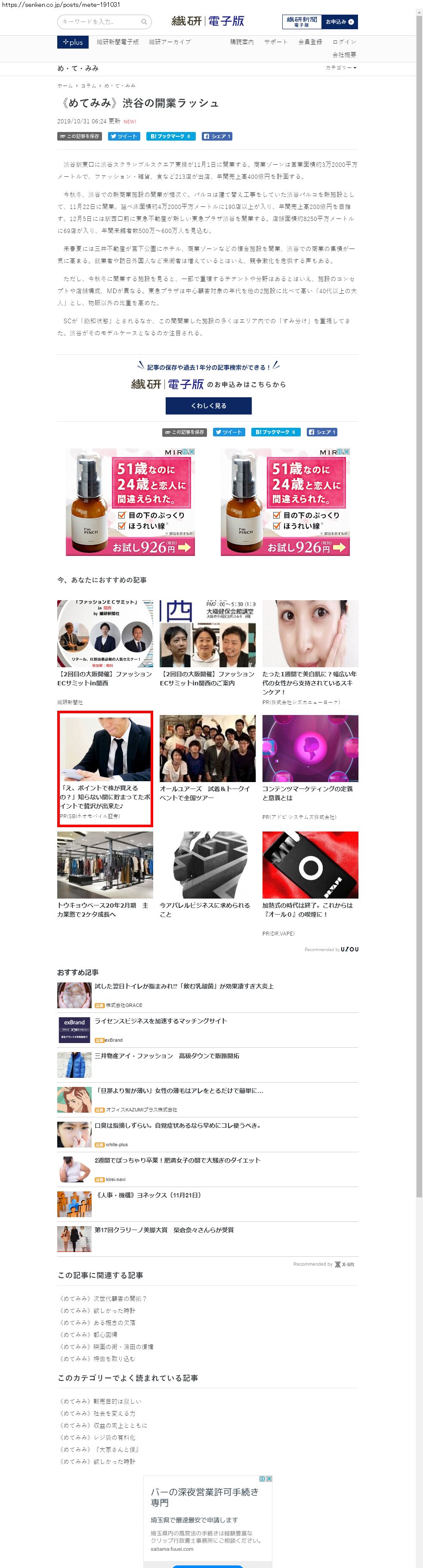Open popular link レジ袋の有料化
The image size is (423, 1568).
pyautogui.click(x=98, y=1437)
